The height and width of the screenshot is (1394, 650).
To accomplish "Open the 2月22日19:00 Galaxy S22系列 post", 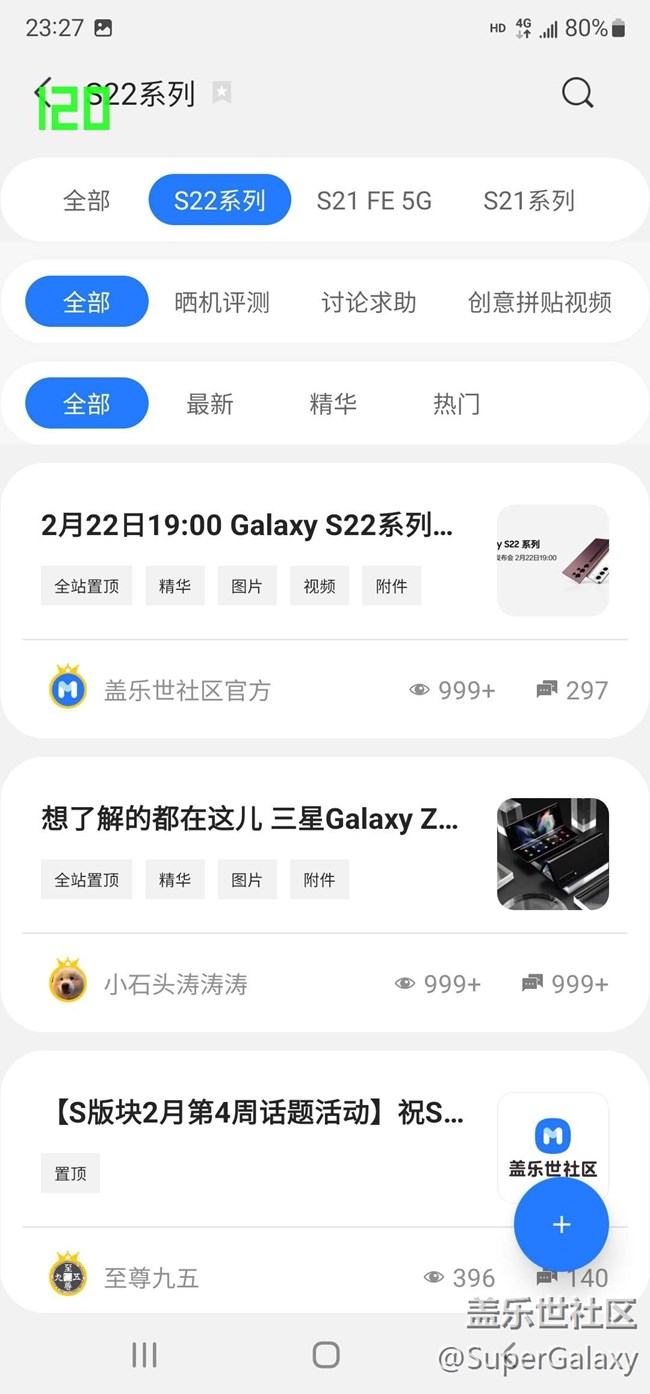I will point(247,526).
